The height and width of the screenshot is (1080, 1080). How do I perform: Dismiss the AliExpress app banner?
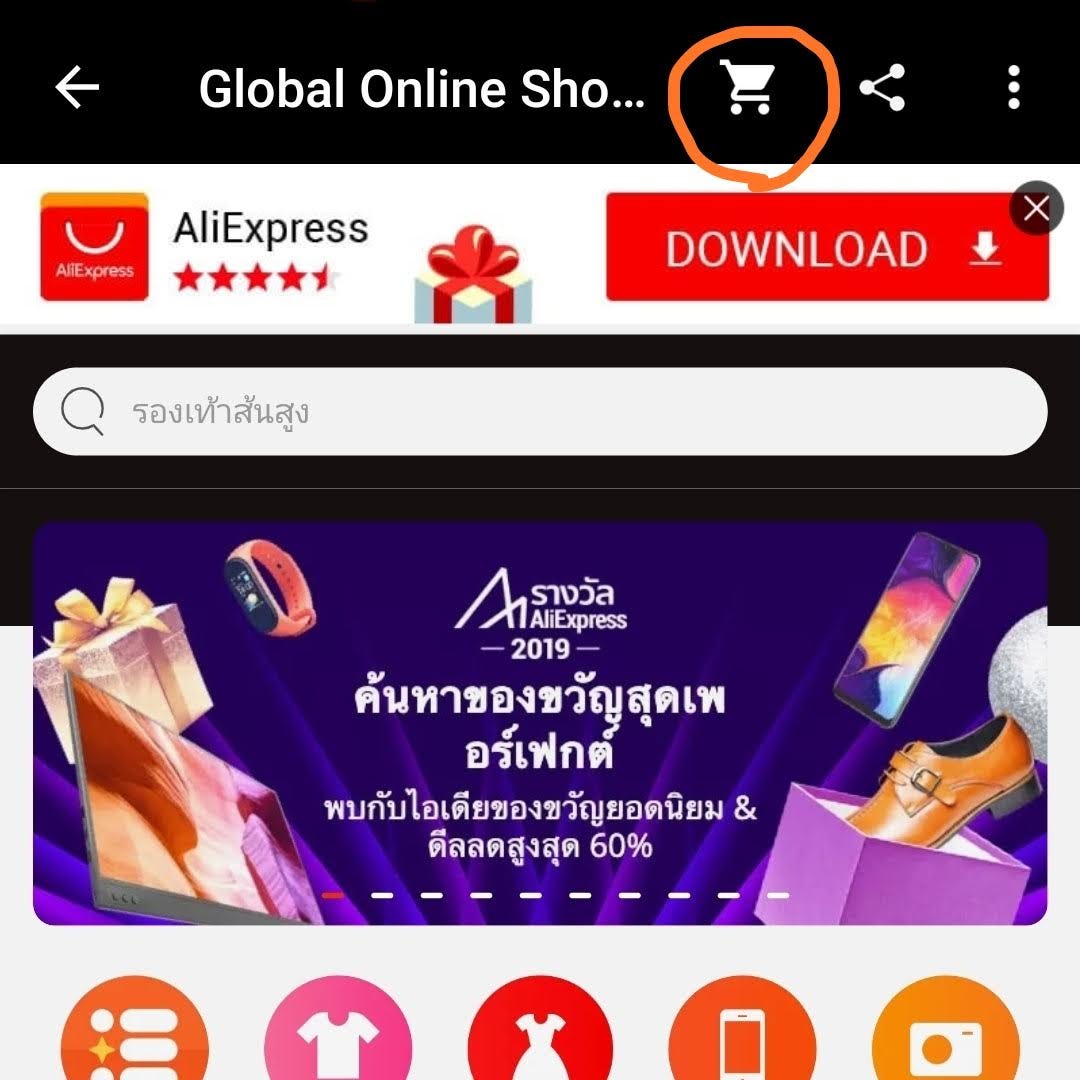pos(1036,208)
